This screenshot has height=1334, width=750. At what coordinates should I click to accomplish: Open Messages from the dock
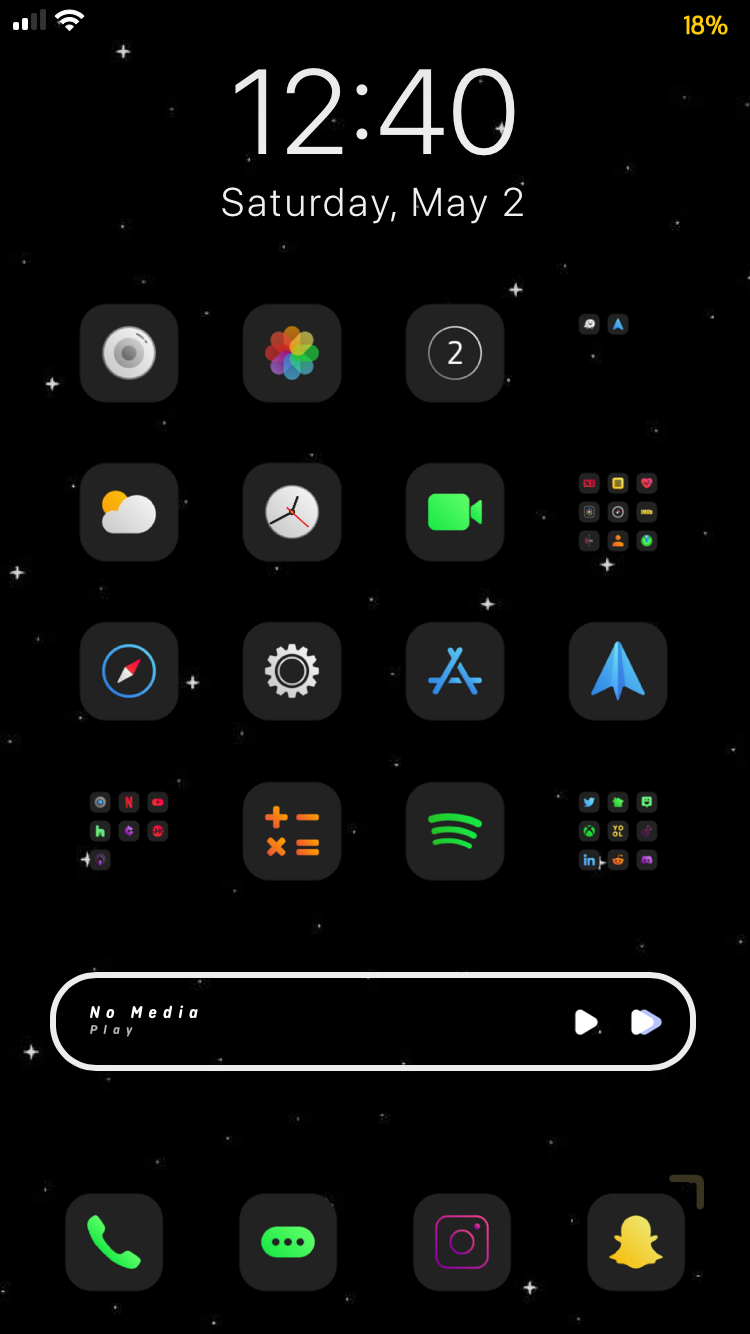pyautogui.click(x=288, y=1242)
